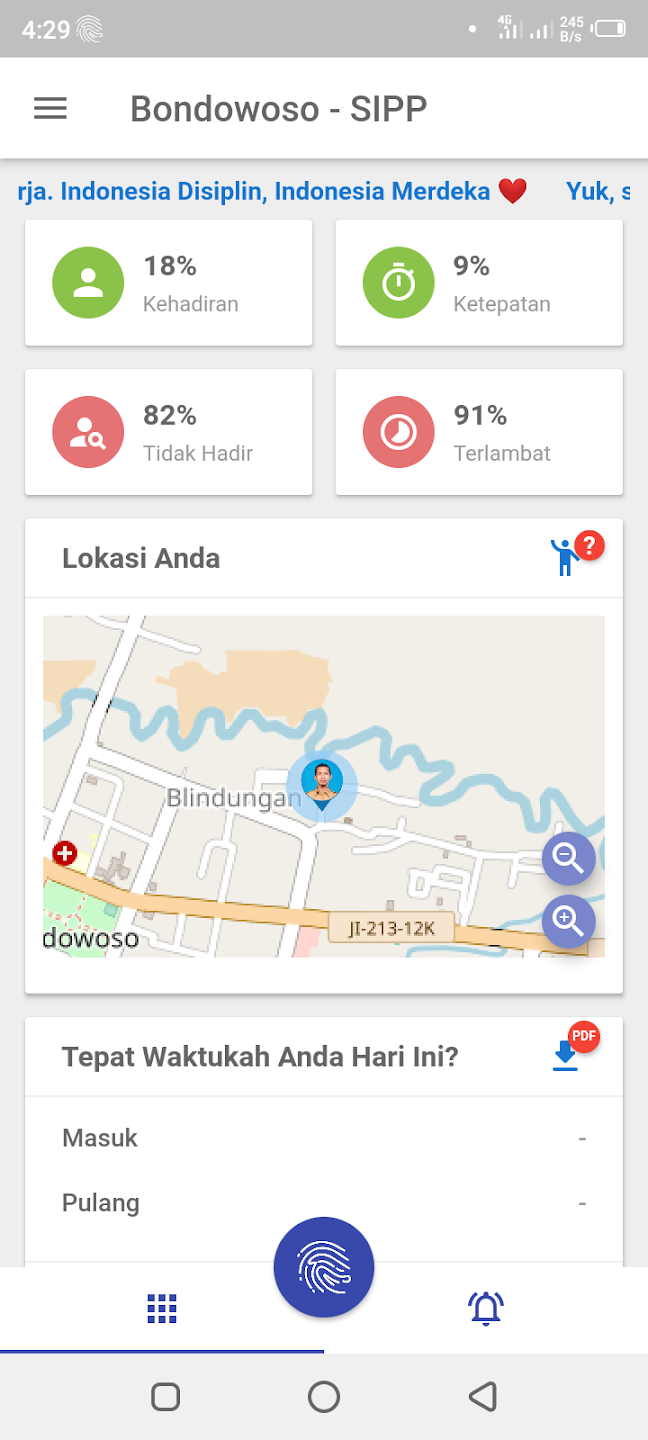
Task: Go to the system home screen
Action: click(x=324, y=1396)
